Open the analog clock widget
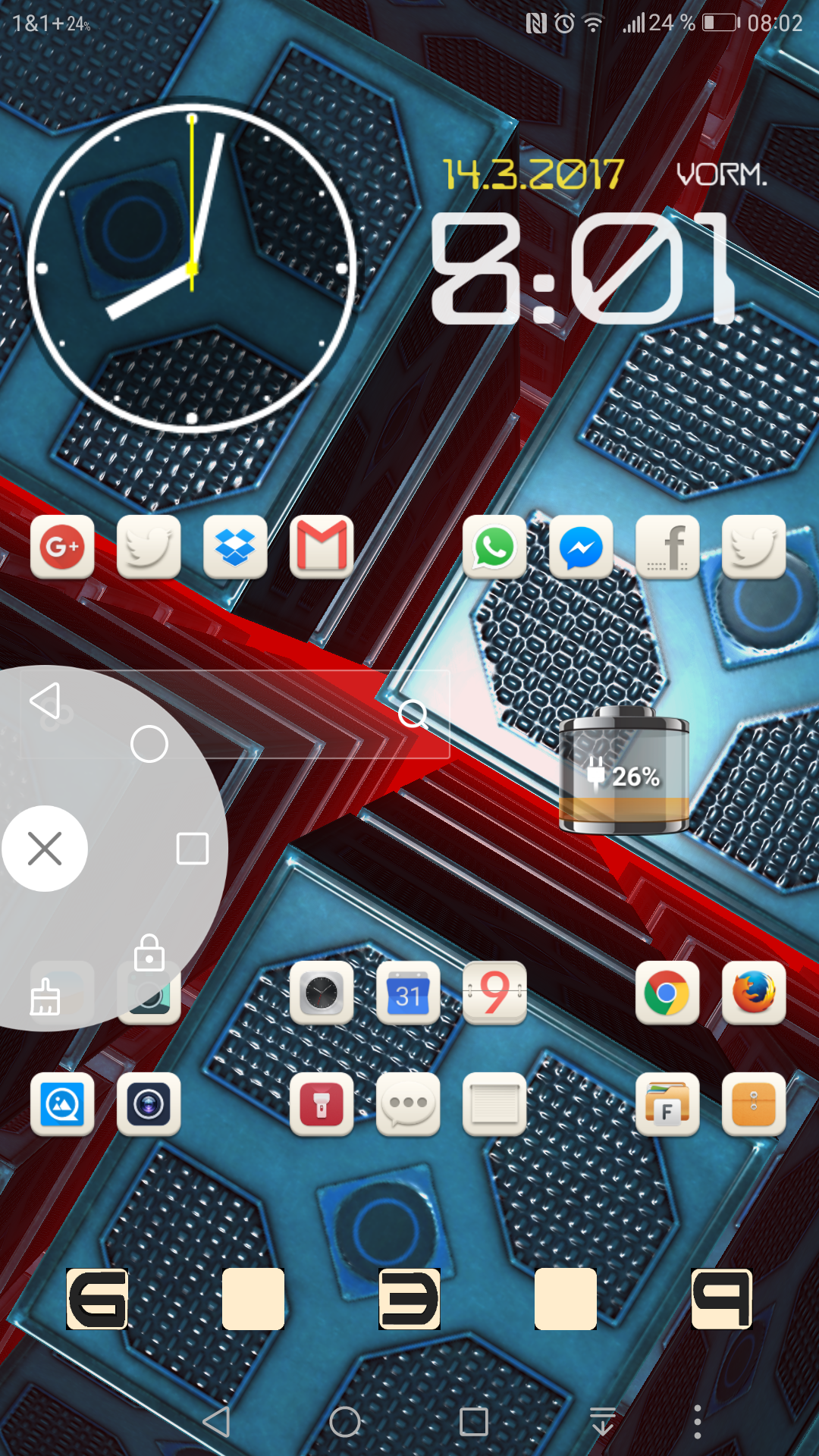The height and width of the screenshot is (1456, 819). coord(192,268)
